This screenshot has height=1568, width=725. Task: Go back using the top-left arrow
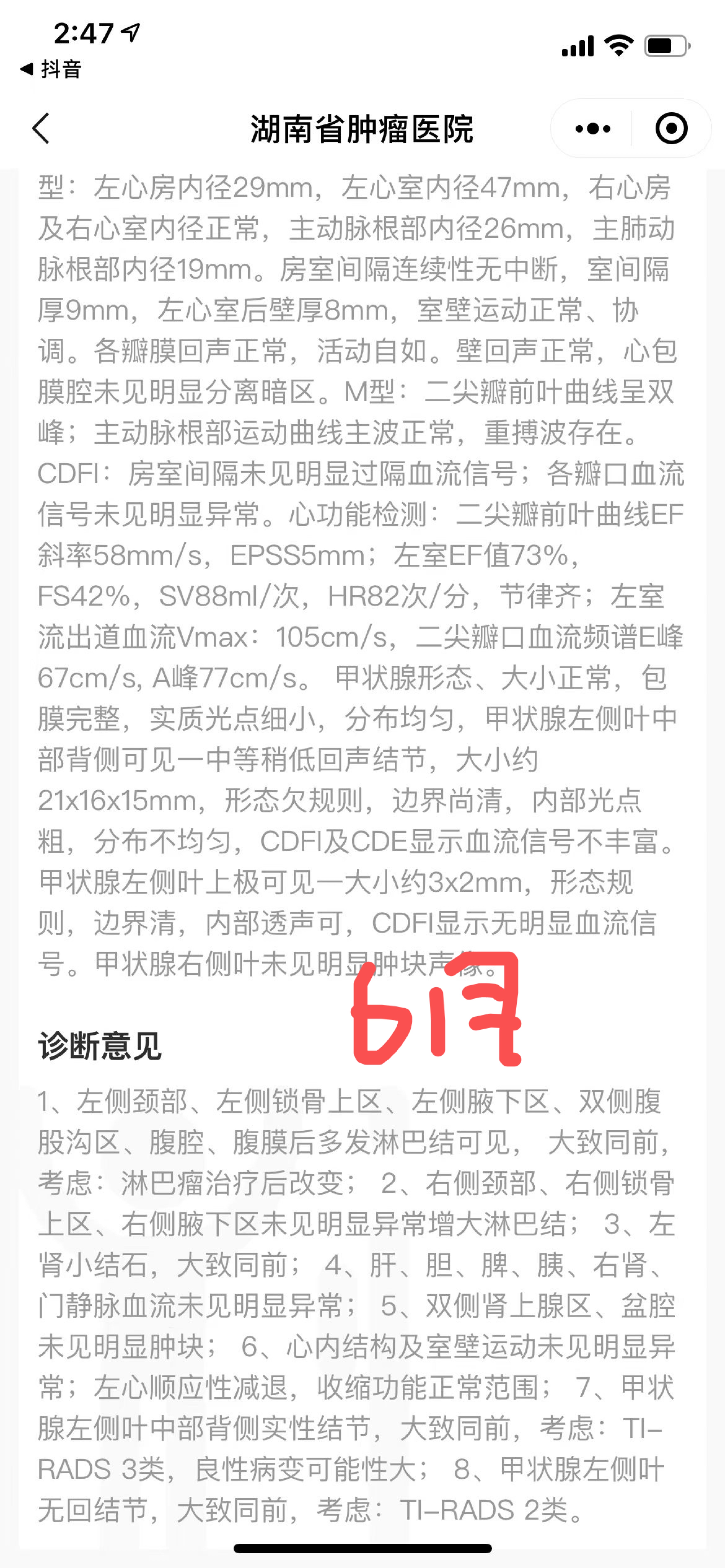click(41, 128)
